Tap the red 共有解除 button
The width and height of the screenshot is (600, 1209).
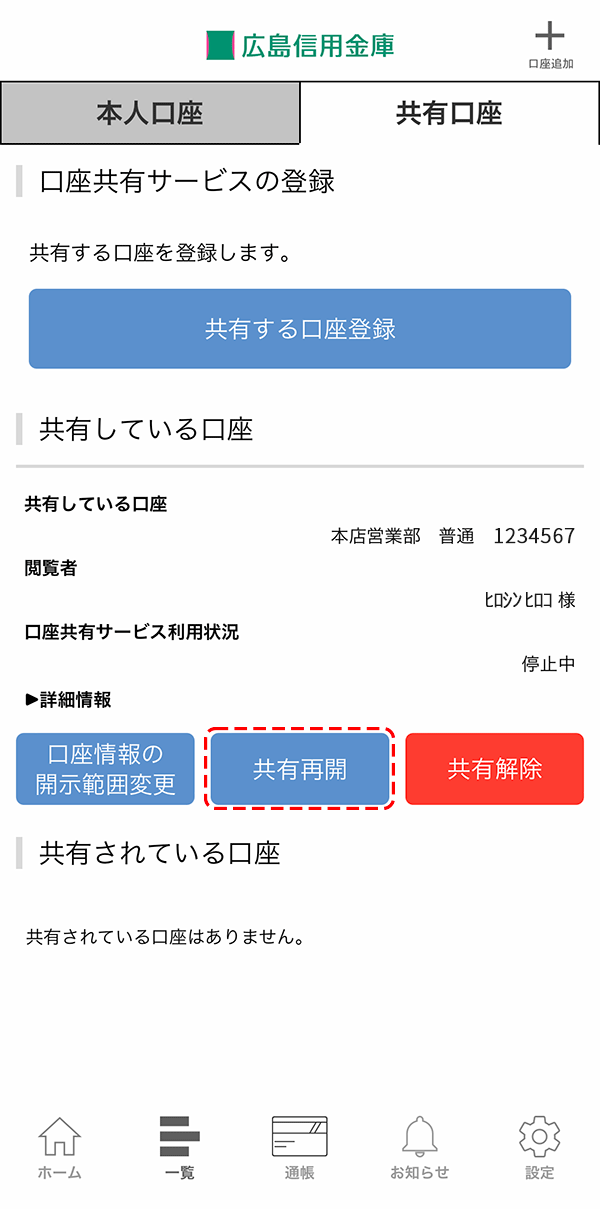click(494, 769)
